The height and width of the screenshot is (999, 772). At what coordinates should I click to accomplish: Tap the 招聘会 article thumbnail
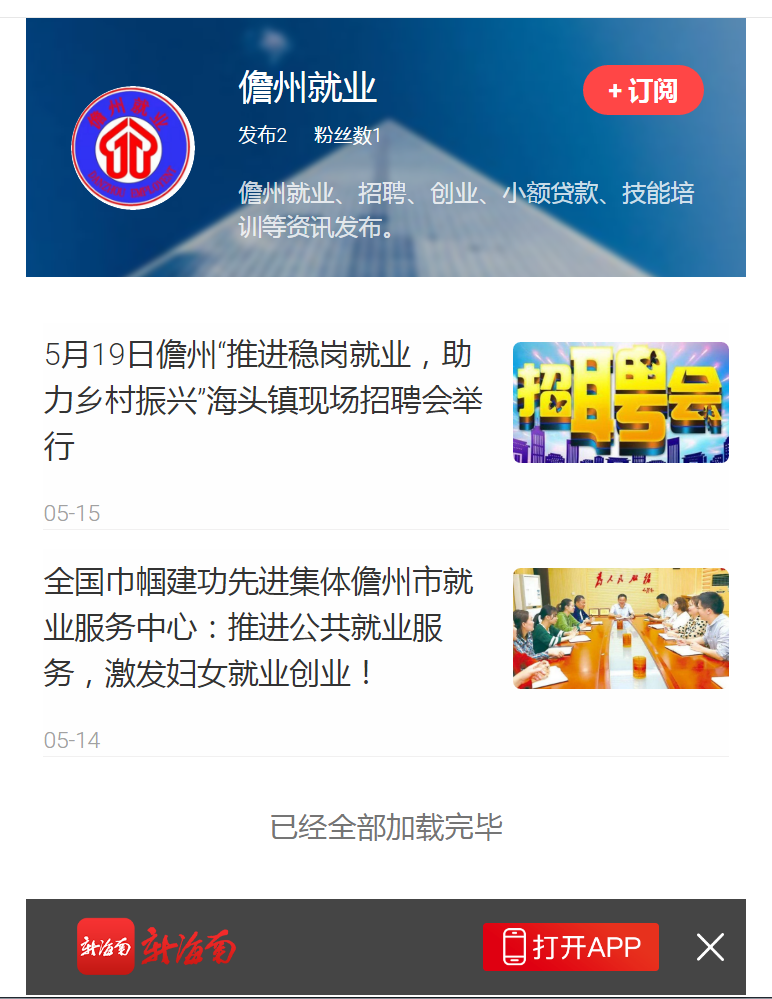620,402
